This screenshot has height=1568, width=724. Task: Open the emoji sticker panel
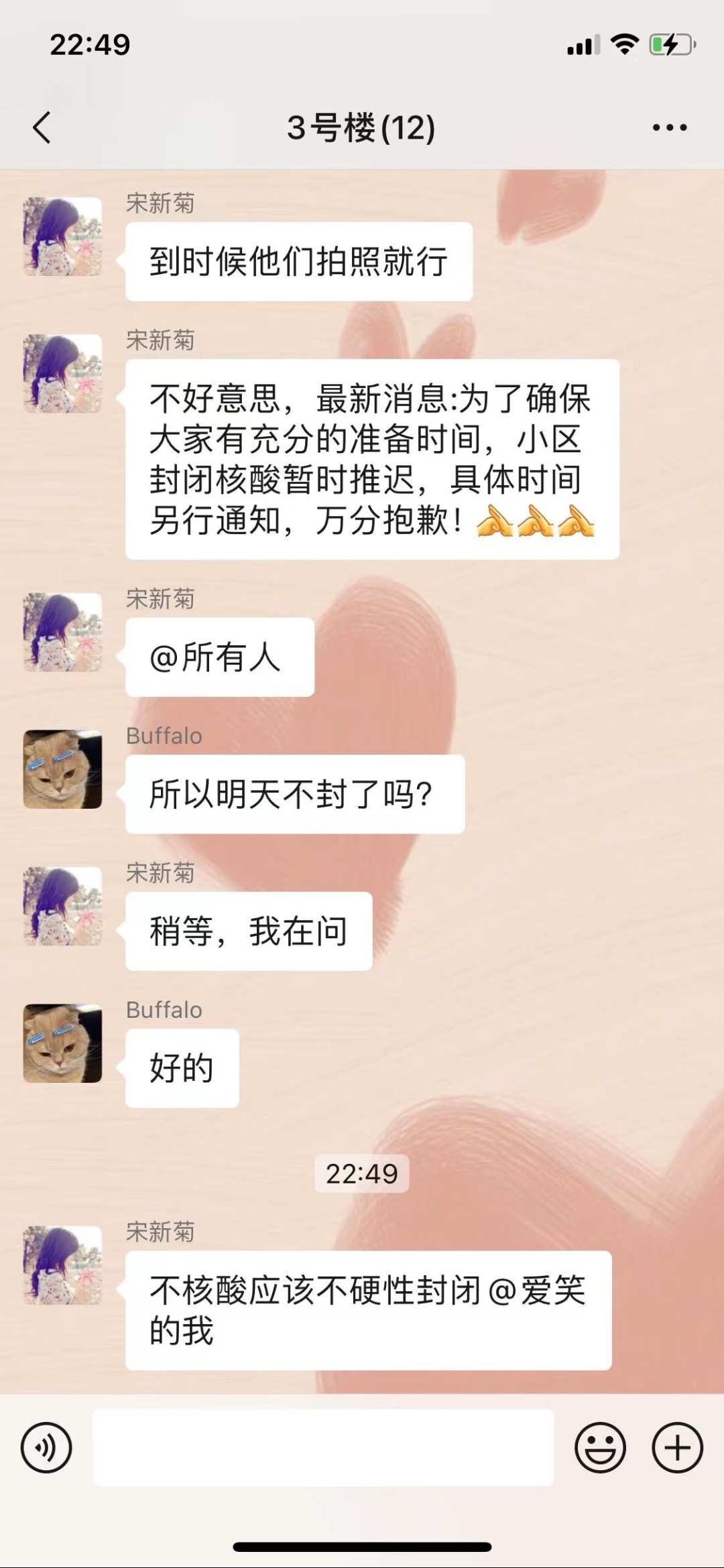click(x=600, y=1447)
